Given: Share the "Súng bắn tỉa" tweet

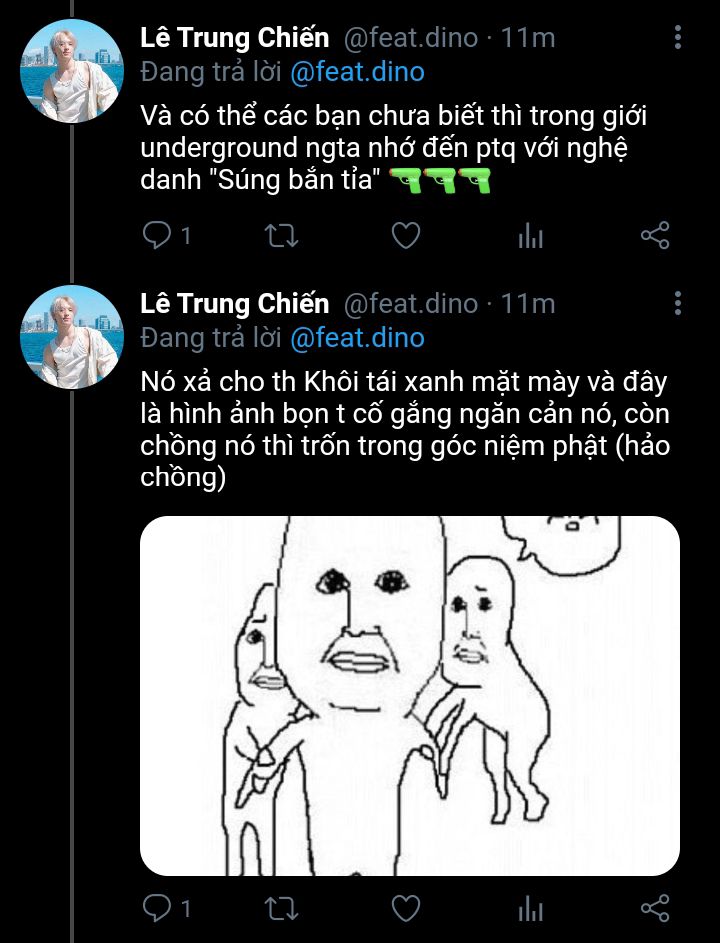Looking at the screenshot, I should click(654, 236).
